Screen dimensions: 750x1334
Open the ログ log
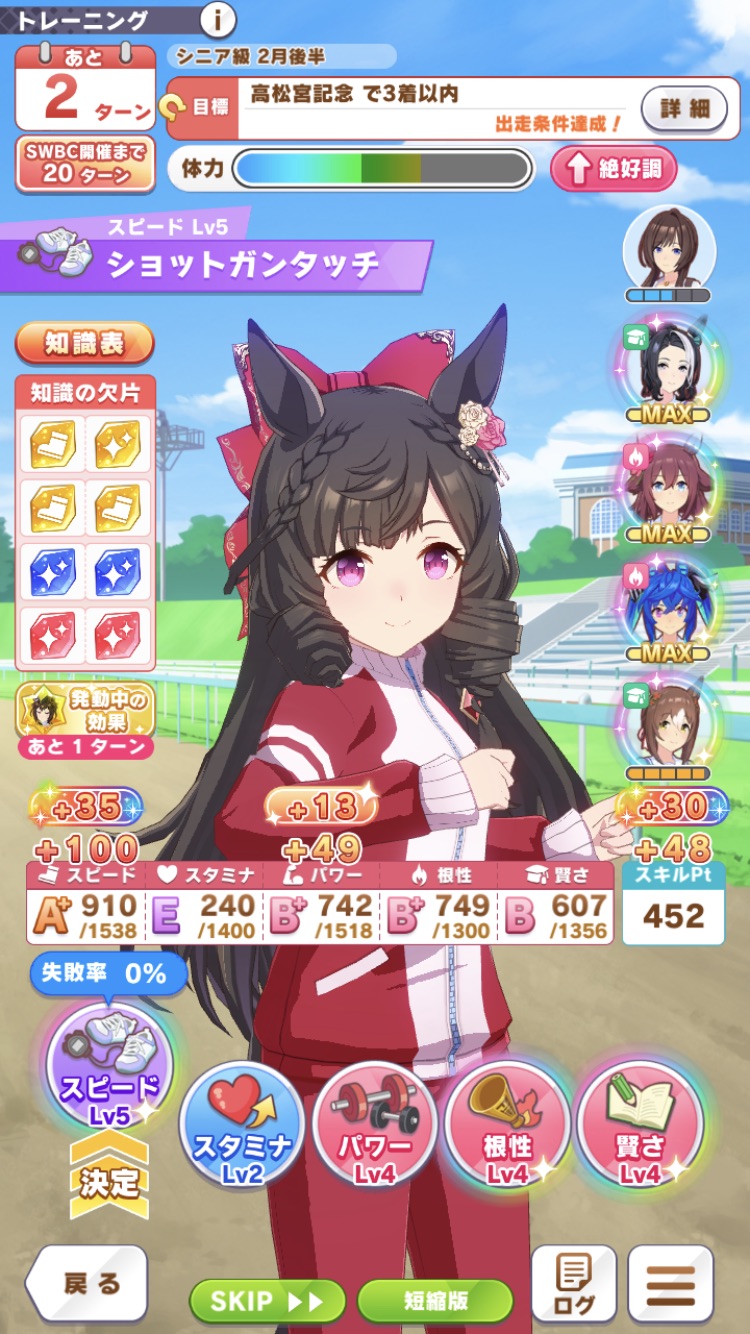(x=573, y=1285)
